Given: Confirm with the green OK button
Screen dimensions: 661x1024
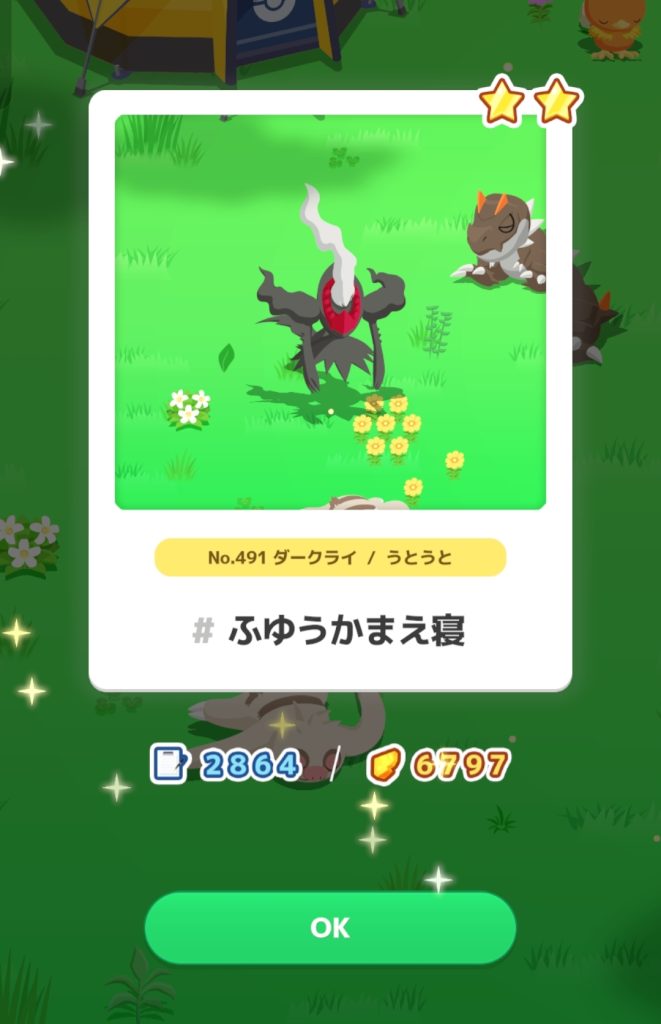Looking at the screenshot, I should [x=330, y=927].
